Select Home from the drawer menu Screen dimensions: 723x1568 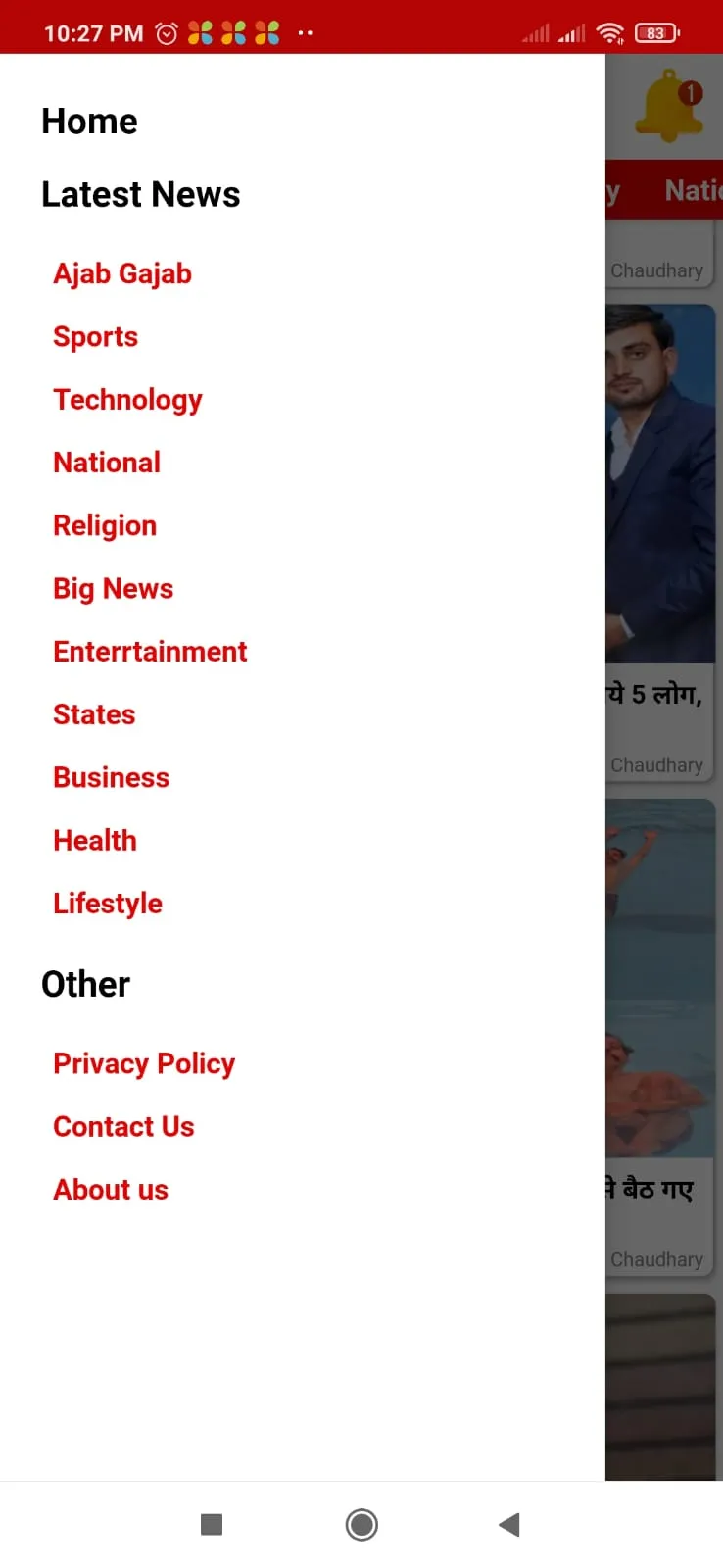89,121
